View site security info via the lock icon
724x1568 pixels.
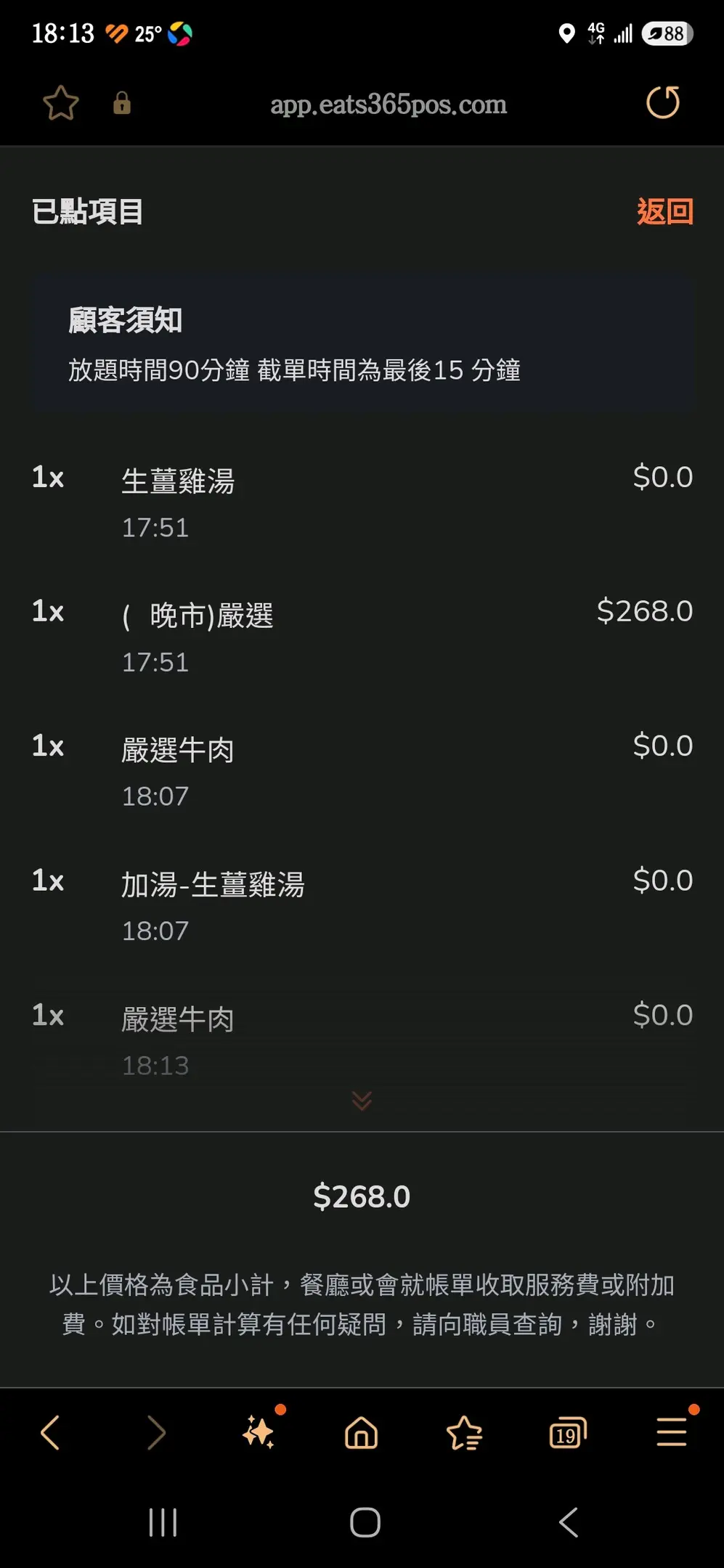(122, 103)
